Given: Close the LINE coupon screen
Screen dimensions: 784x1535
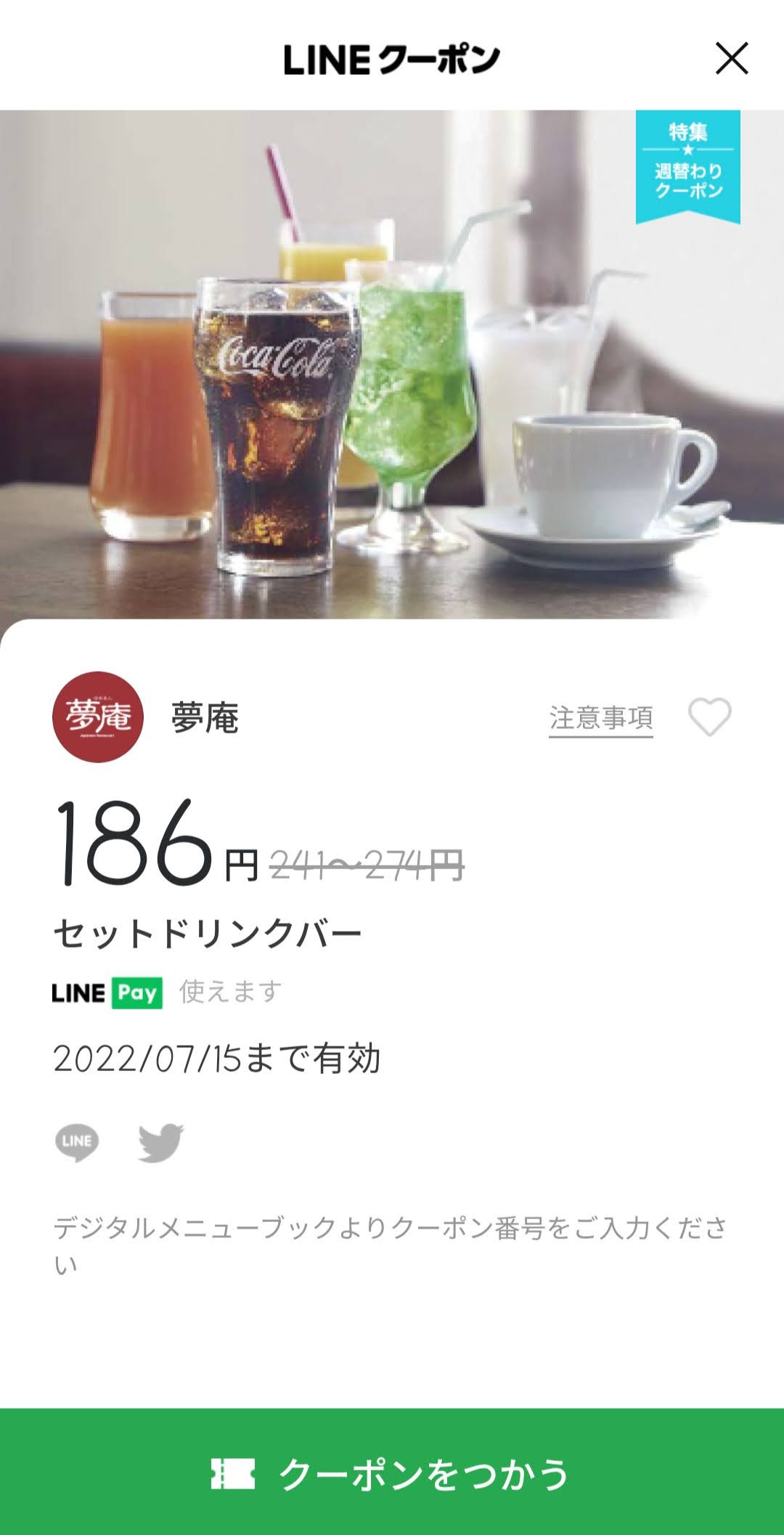Looking at the screenshot, I should coord(732,58).
